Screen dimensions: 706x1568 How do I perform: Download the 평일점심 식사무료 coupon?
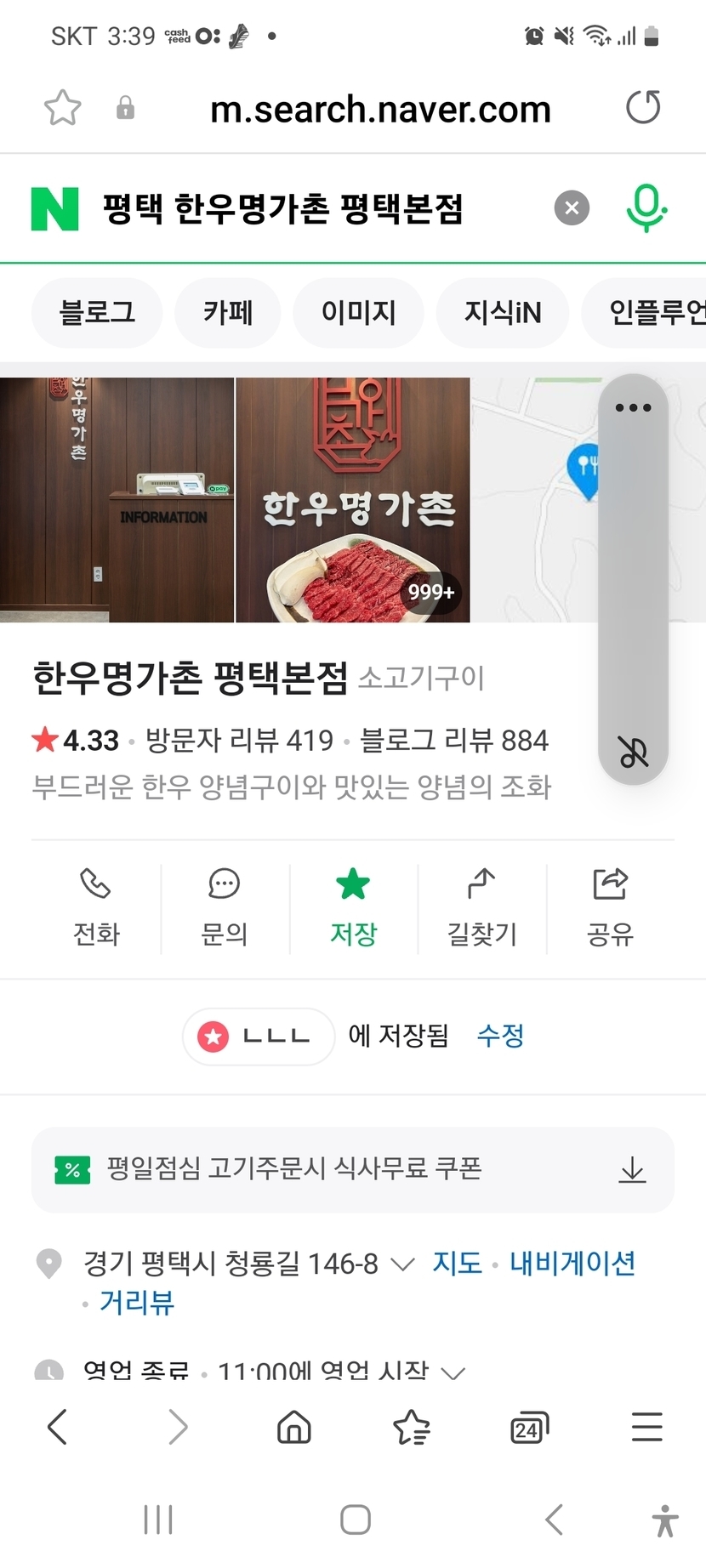pos(632,1170)
